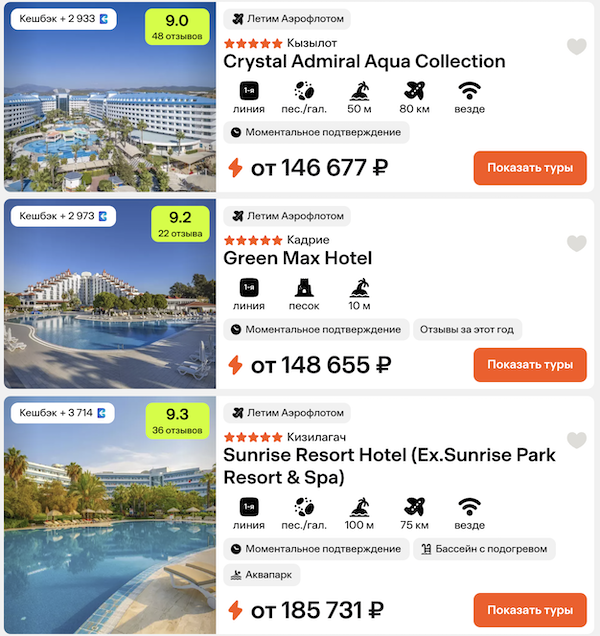Open the Crystal Admiral Aqua Collection hotel photo

[x=108, y=120]
